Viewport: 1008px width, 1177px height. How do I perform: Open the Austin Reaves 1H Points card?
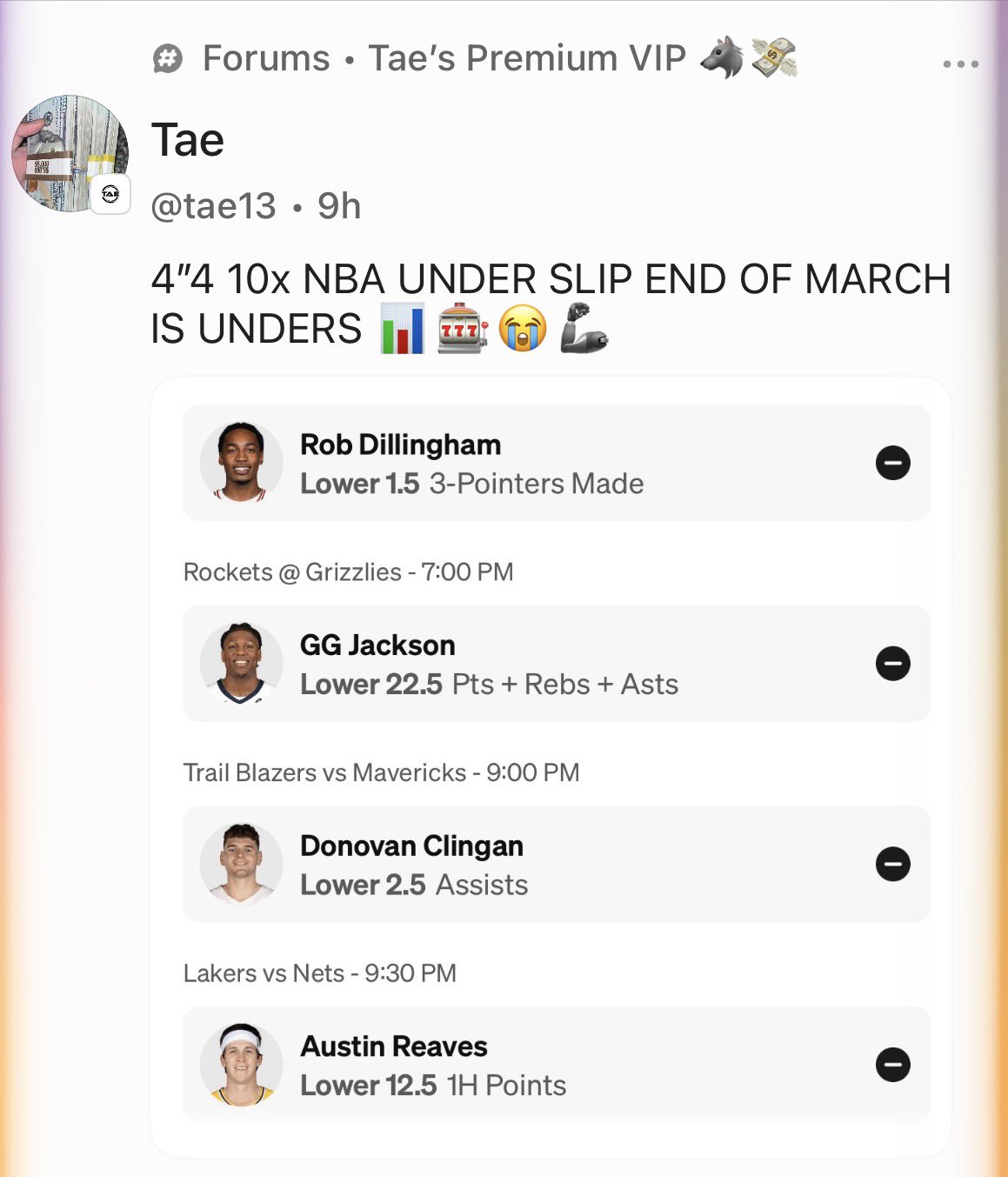[522, 1066]
